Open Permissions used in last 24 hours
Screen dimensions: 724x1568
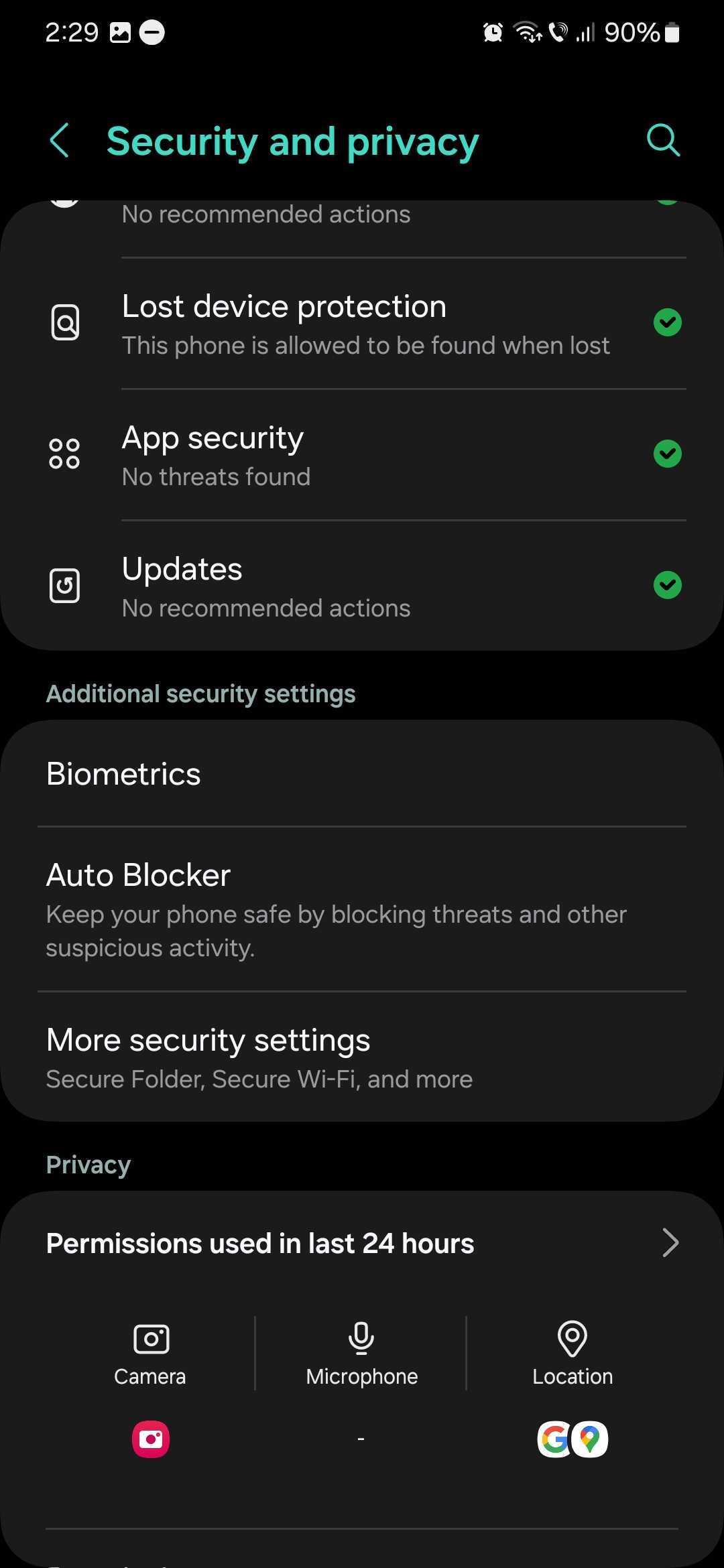pos(362,1244)
